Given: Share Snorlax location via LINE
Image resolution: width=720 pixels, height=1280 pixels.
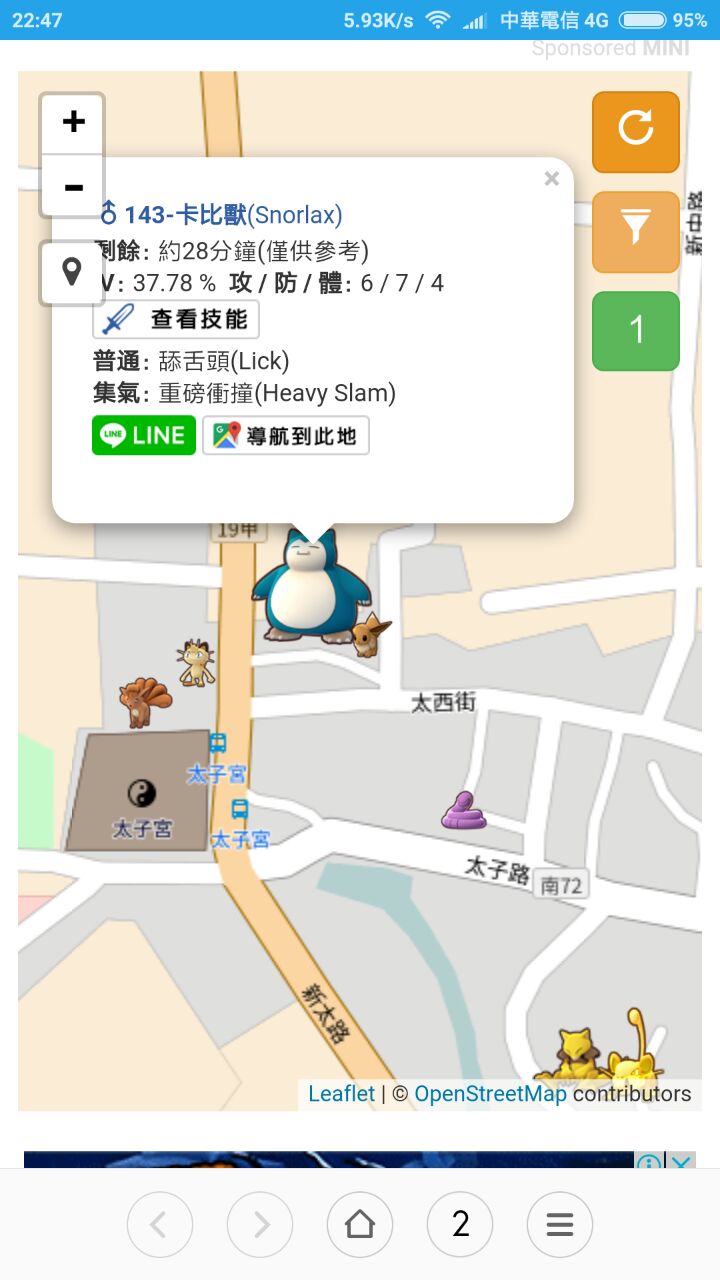Looking at the screenshot, I should pyautogui.click(x=143, y=436).
